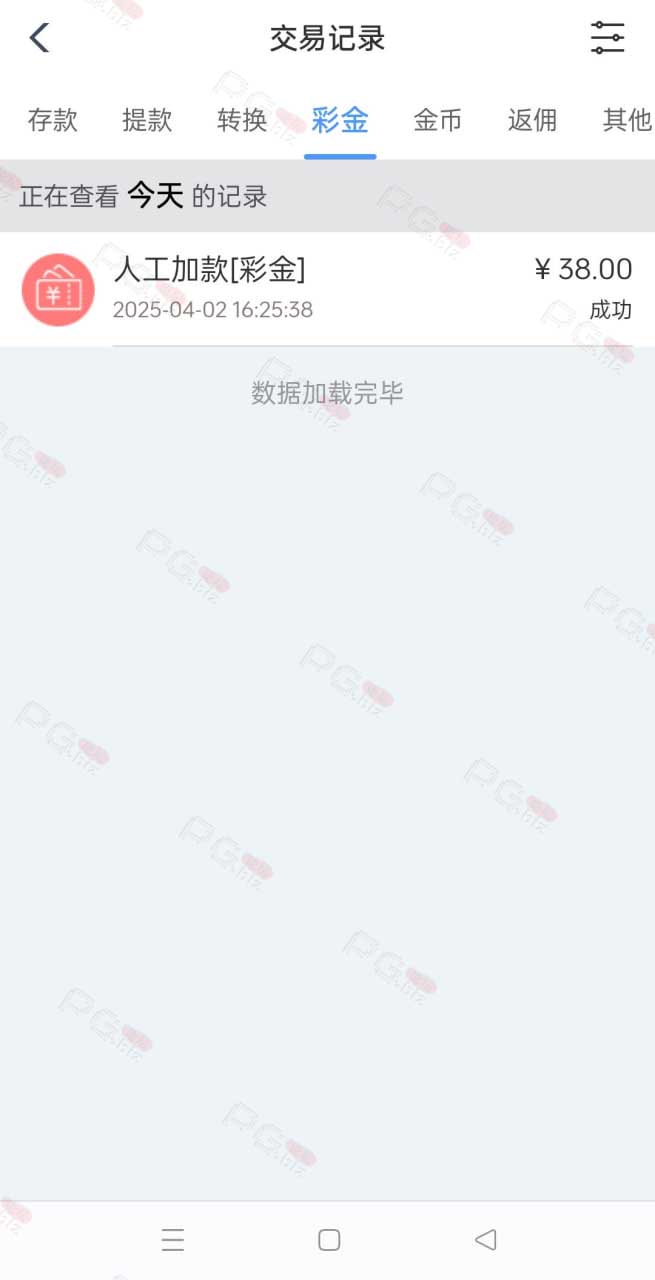Switch to the 存款 tab
The width and height of the screenshot is (655, 1280).
pos(53,121)
